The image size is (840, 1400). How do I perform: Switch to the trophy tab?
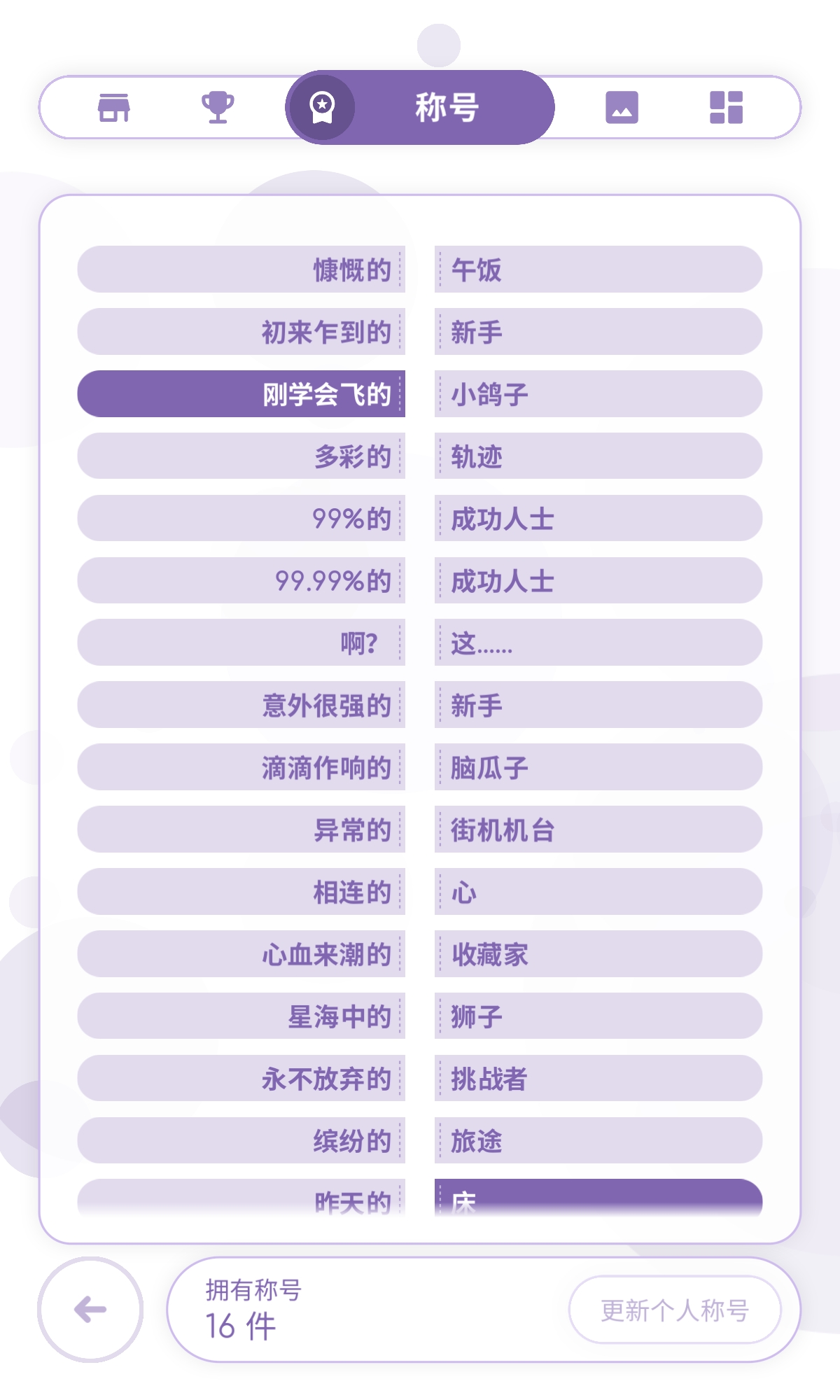click(218, 108)
